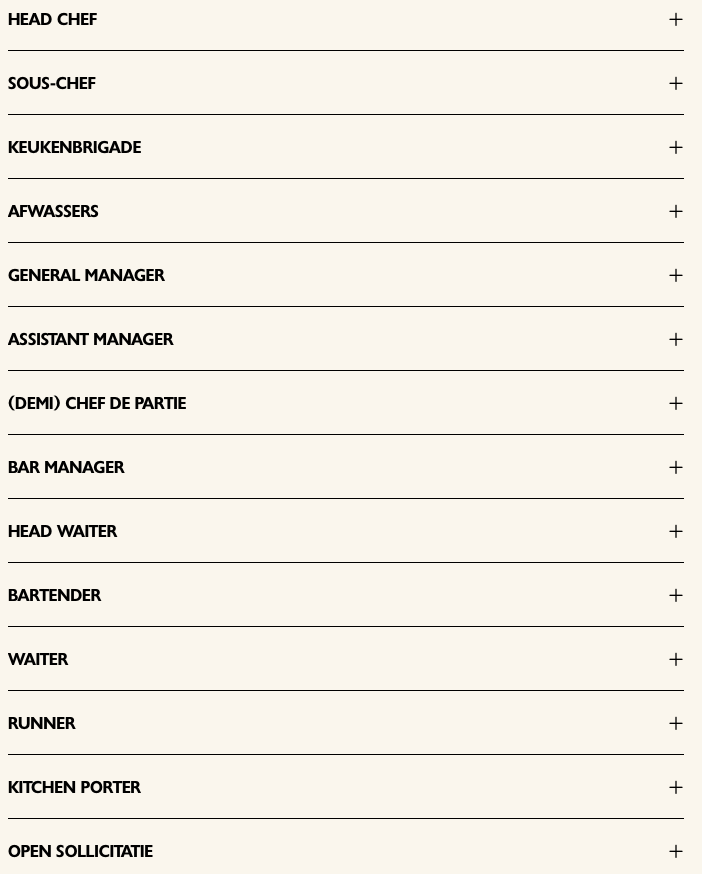Expand the Runner row
The width and height of the screenshot is (702, 874).
tap(346, 724)
